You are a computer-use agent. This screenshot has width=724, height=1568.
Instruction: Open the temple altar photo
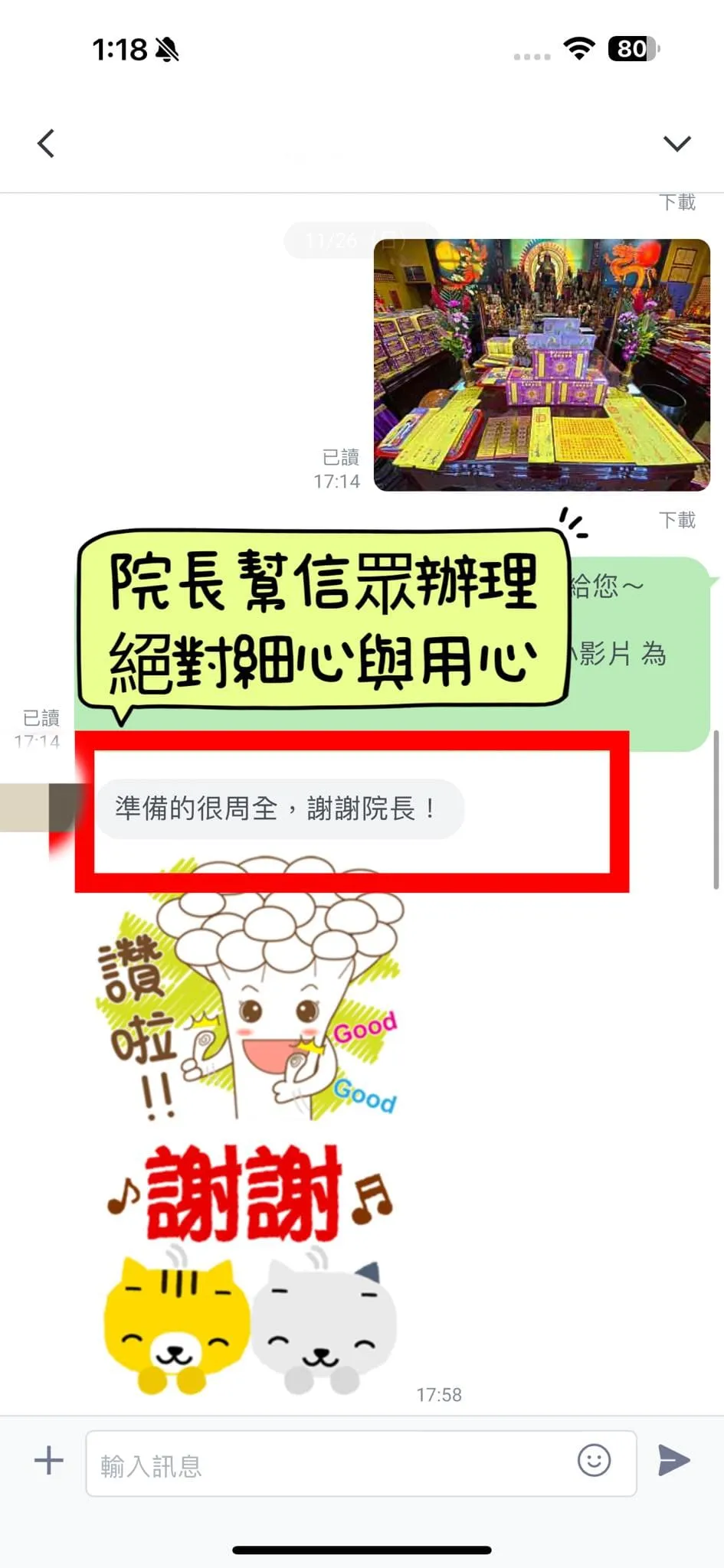click(x=542, y=364)
